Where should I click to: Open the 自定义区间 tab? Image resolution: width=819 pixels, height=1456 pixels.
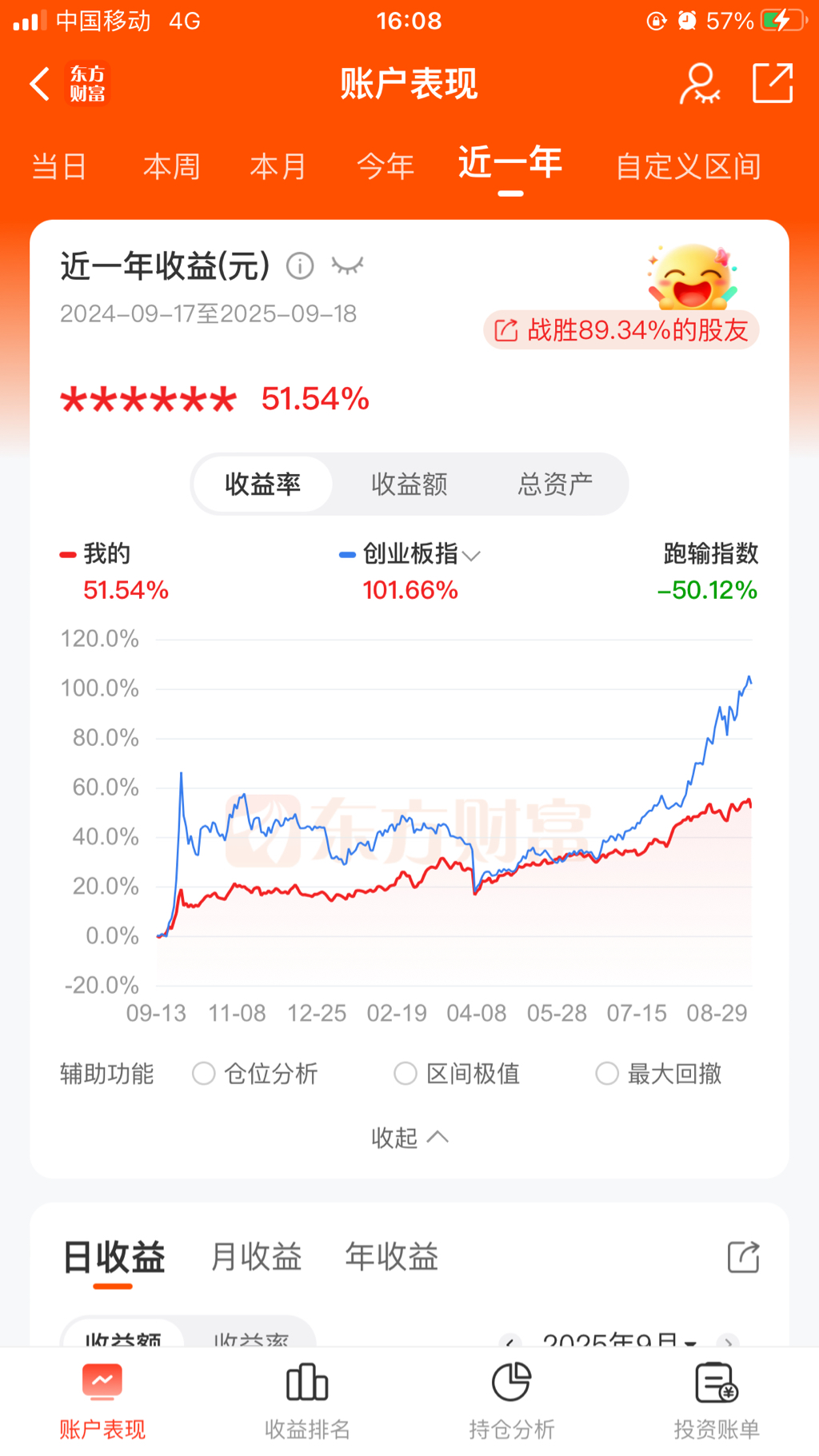(688, 166)
